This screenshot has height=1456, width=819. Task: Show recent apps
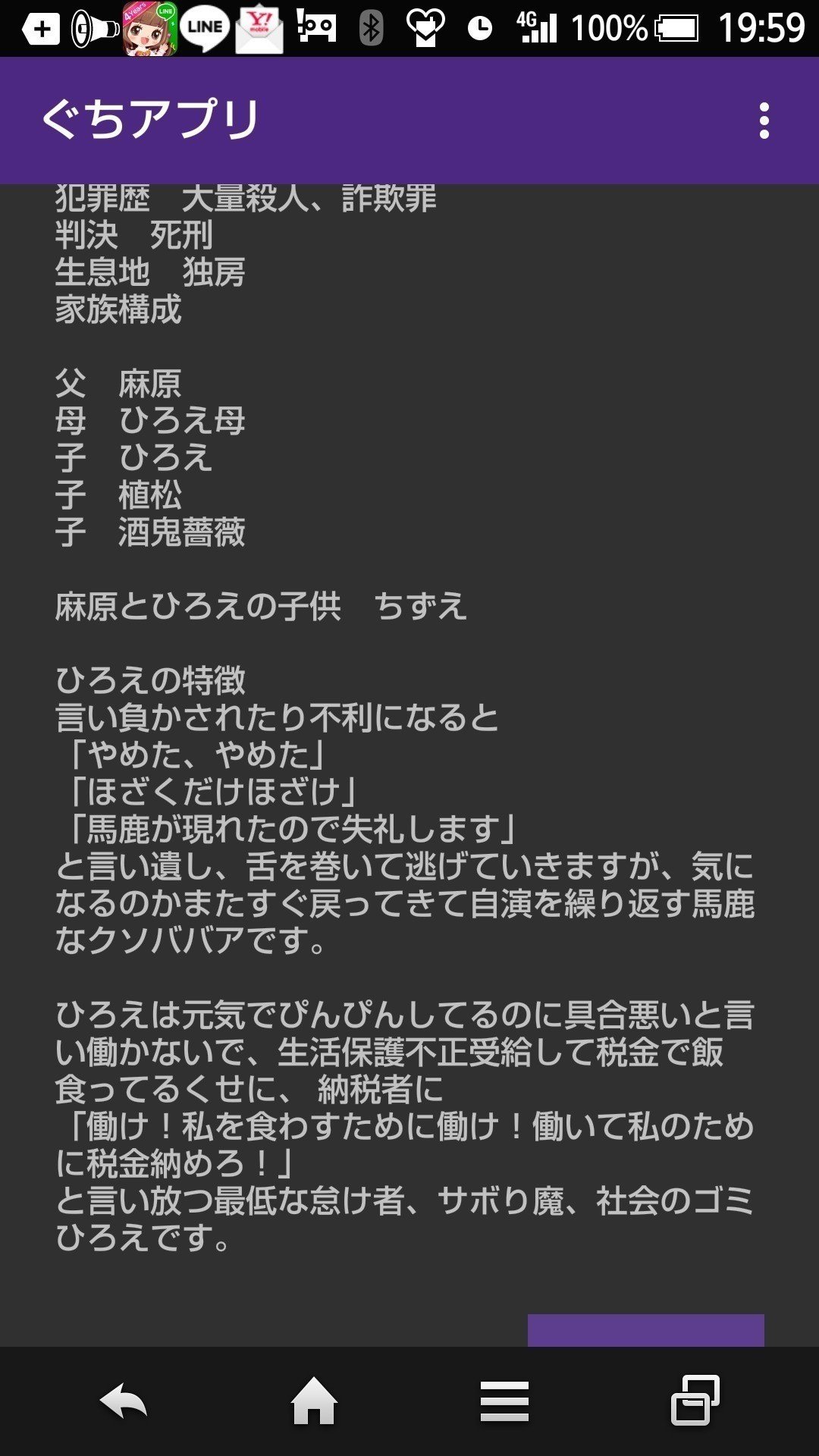[x=695, y=1401]
